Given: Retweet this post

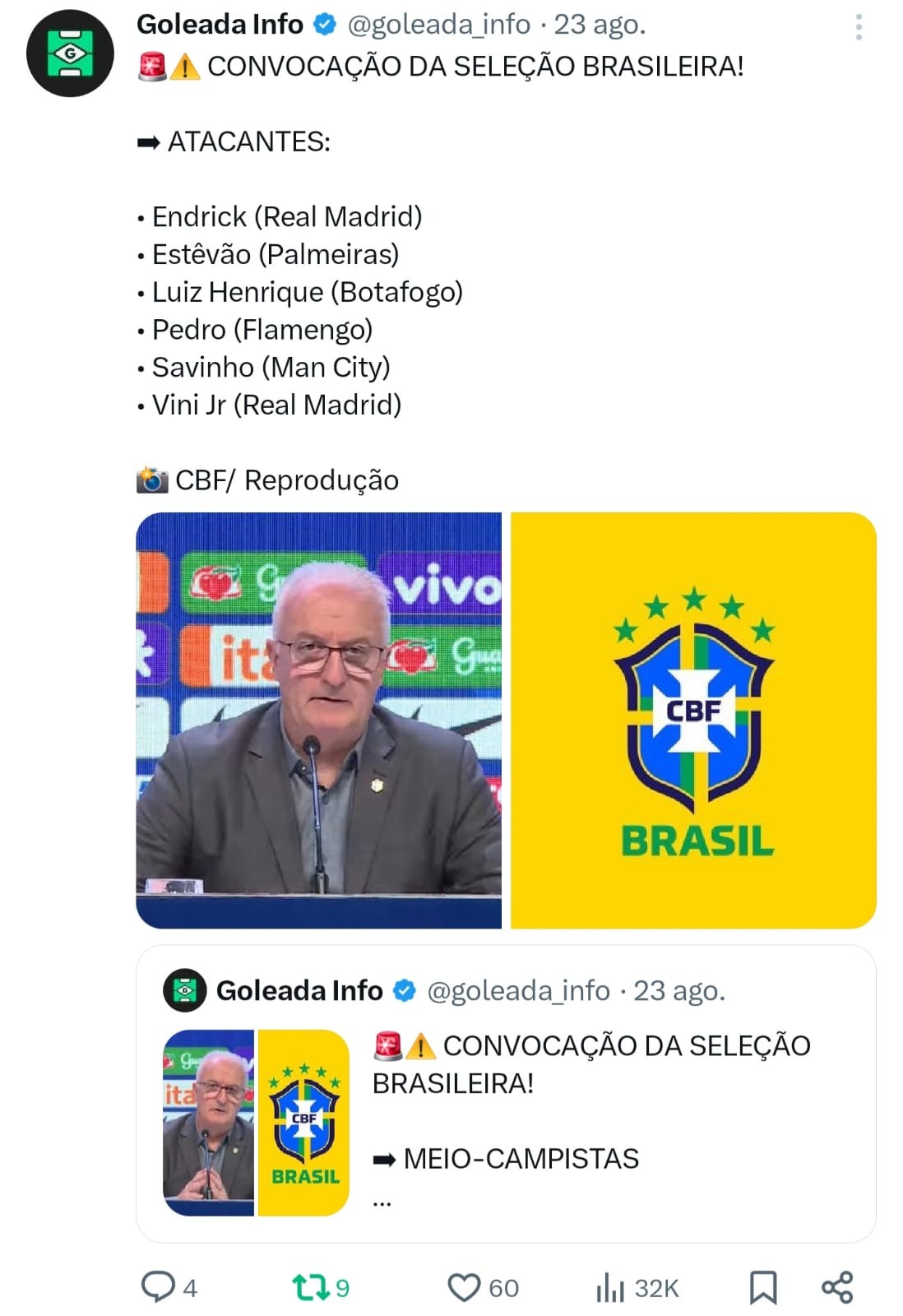Looking at the screenshot, I should pyautogui.click(x=311, y=1287).
